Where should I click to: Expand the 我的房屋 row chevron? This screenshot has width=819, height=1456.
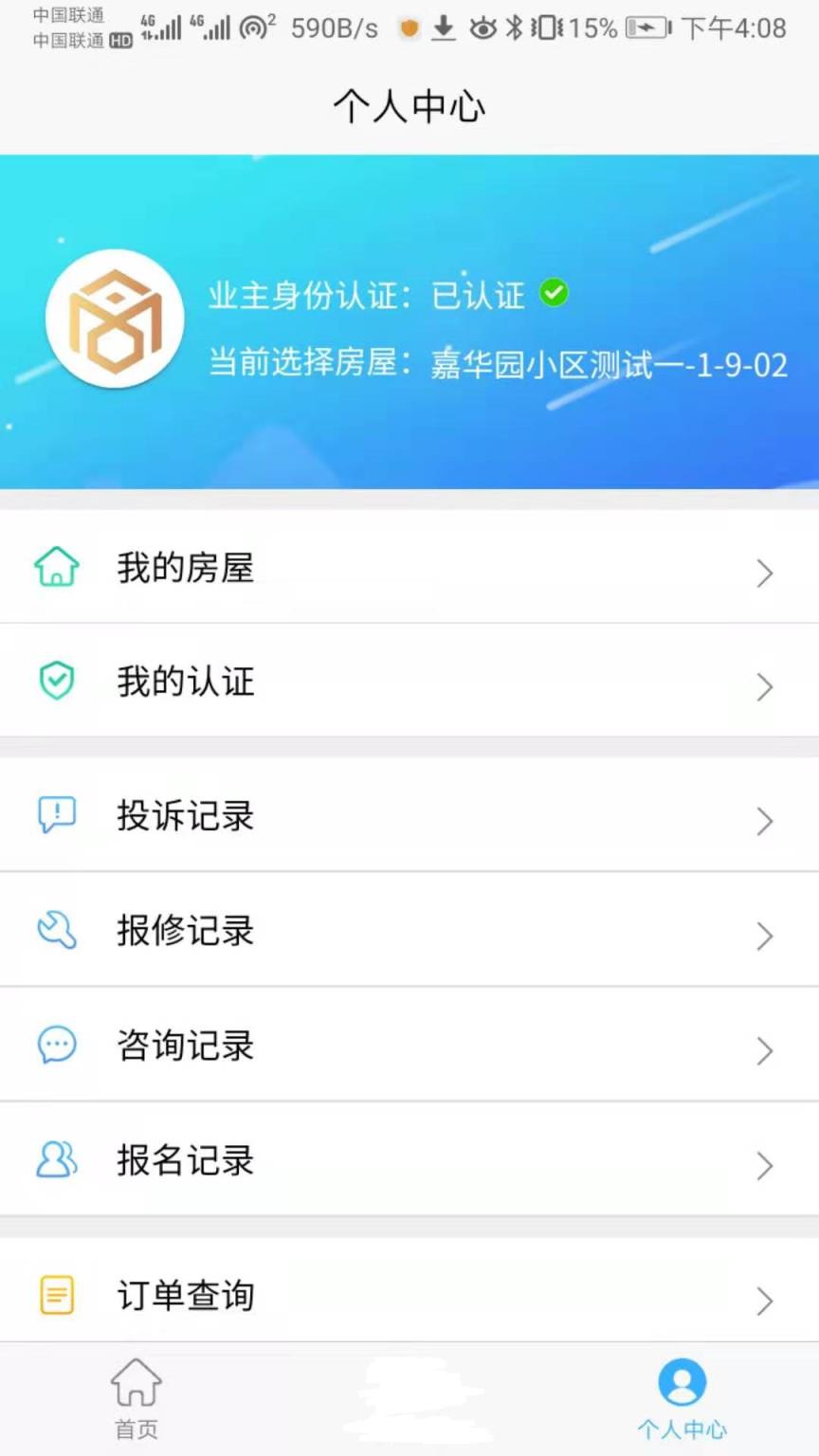point(766,573)
